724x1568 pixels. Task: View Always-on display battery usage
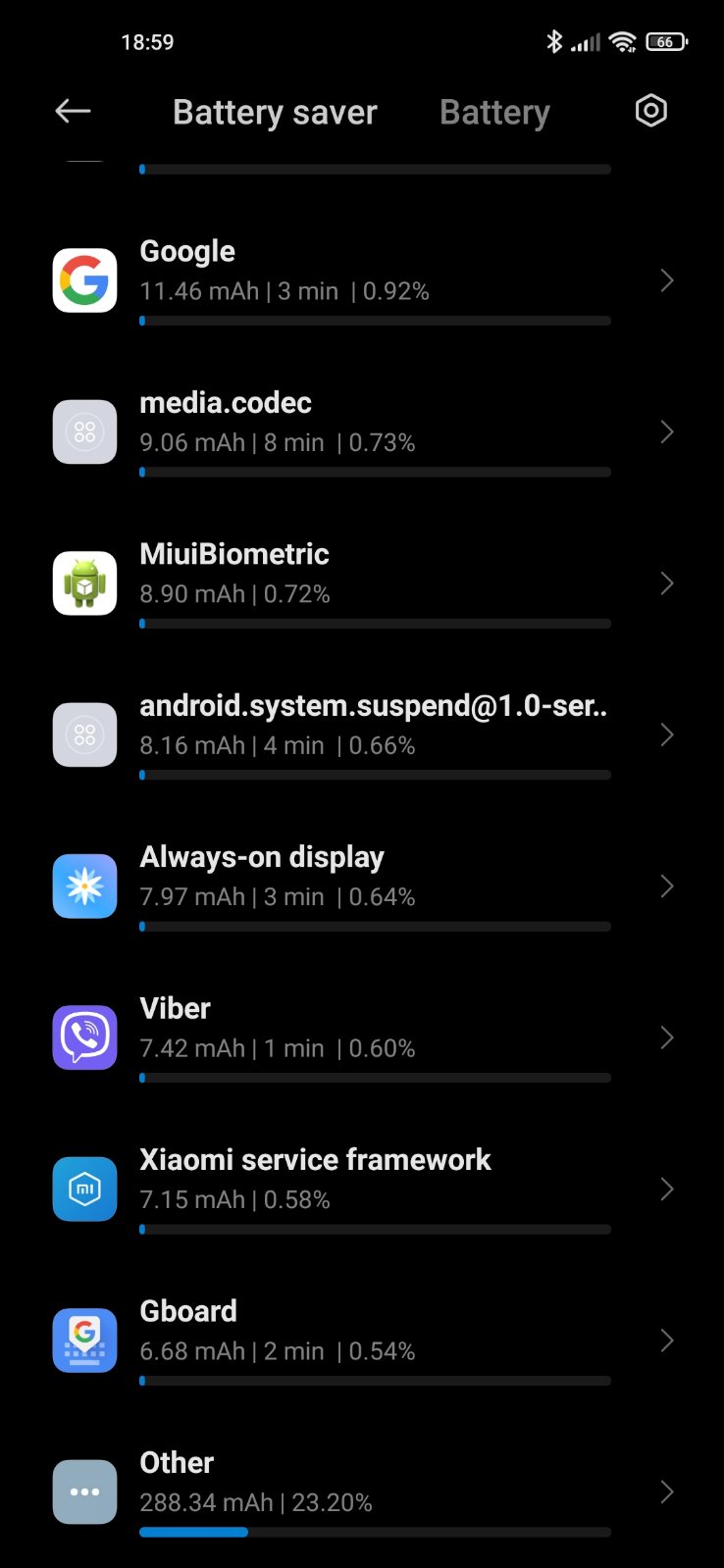coord(362,886)
